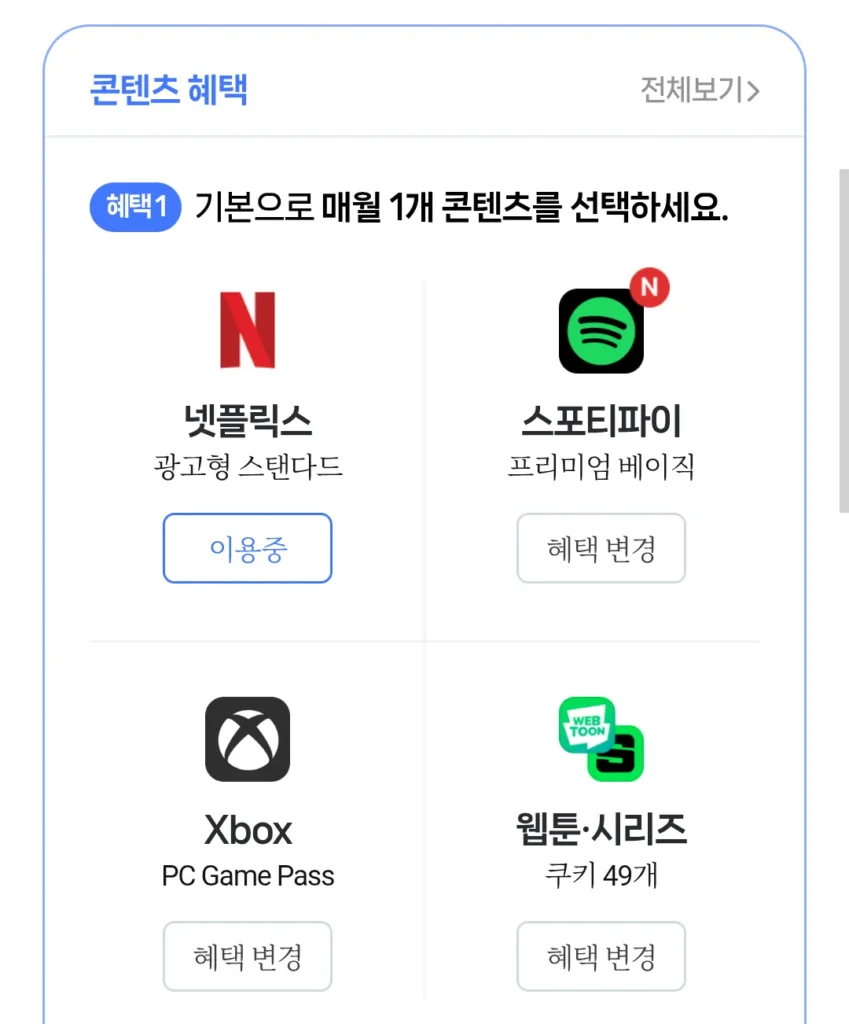Select 혜택 변경 under Xbox PC Game Pass
849x1024 pixels.
pos(247,956)
